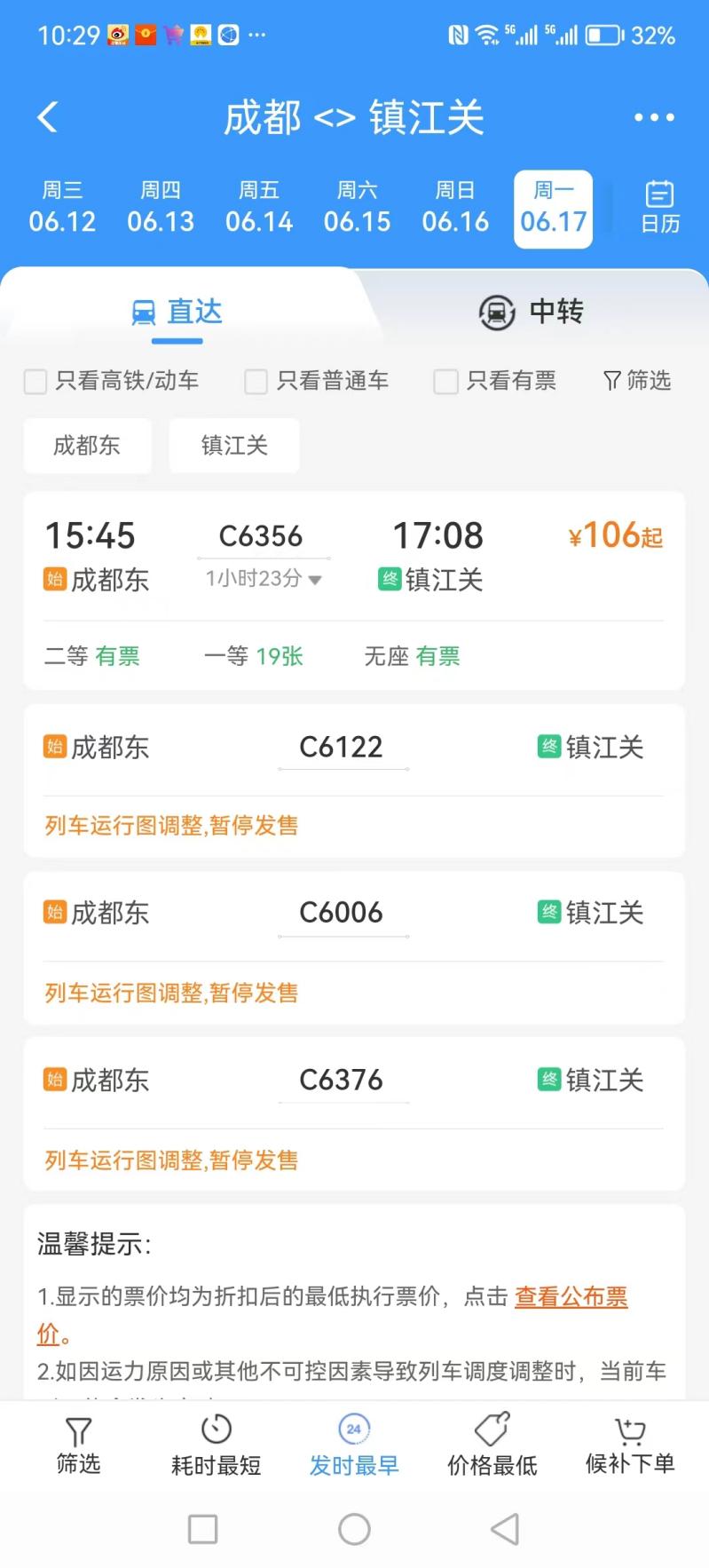Select date 周四 06.13
Viewport: 709px width, 1568px height.
tap(161, 208)
